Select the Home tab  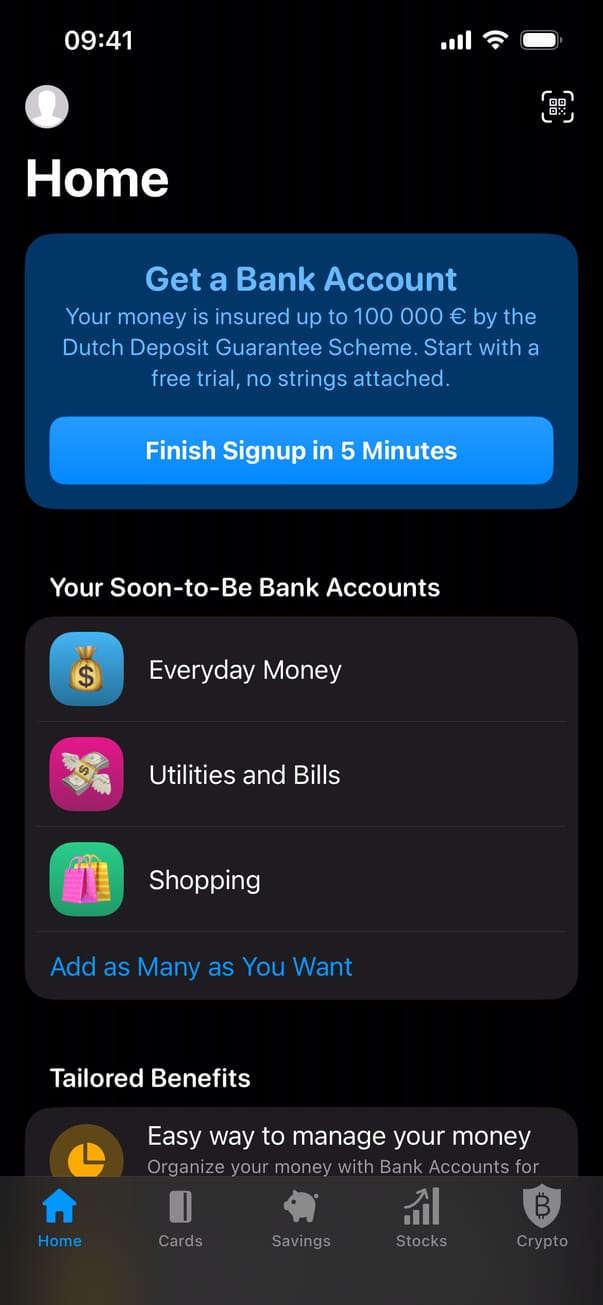[60, 1220]
